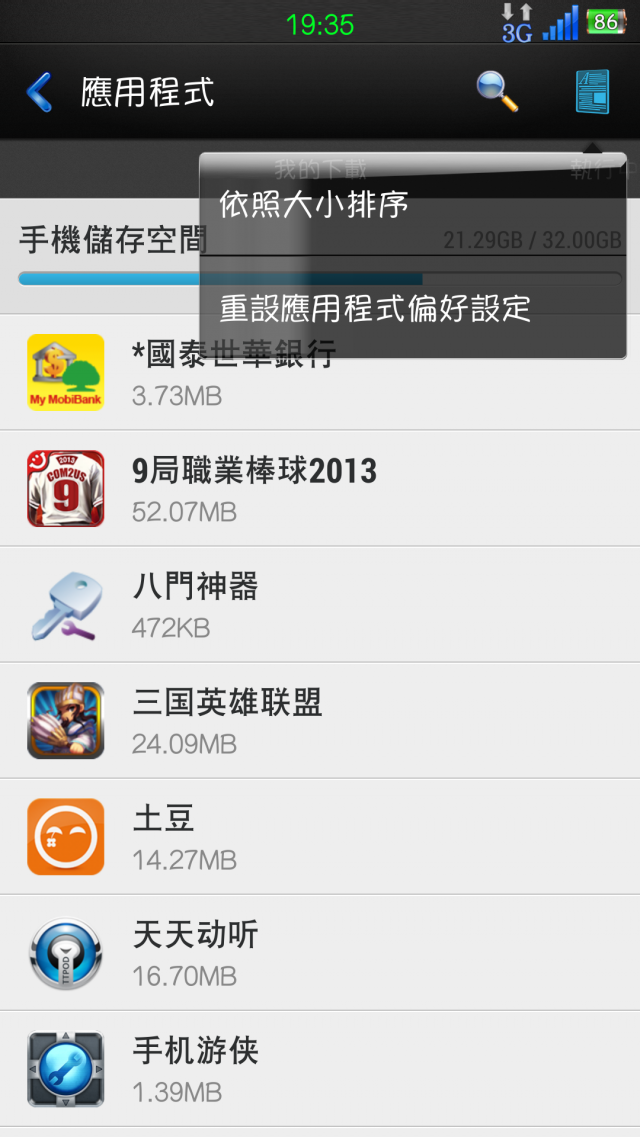Open 國泰世華銀行 app details
This screenshot has height=1138, width=640.
point(320,372)
